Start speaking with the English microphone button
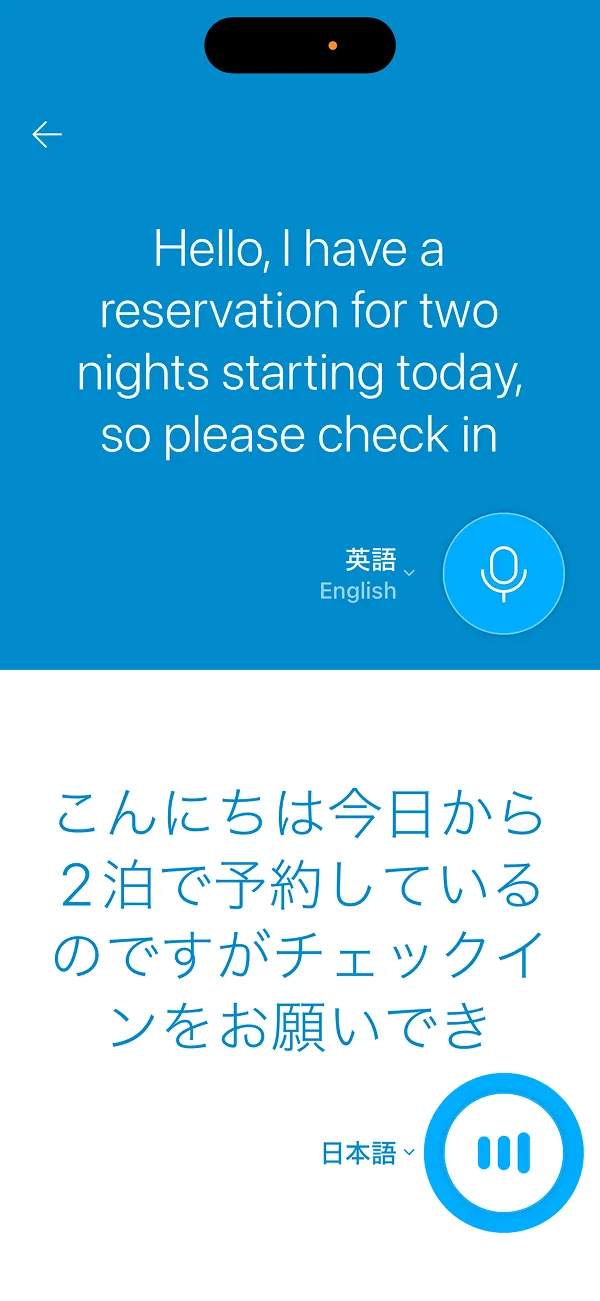The height and width of the screenshot is (1301, 600). tap(503, 574)
